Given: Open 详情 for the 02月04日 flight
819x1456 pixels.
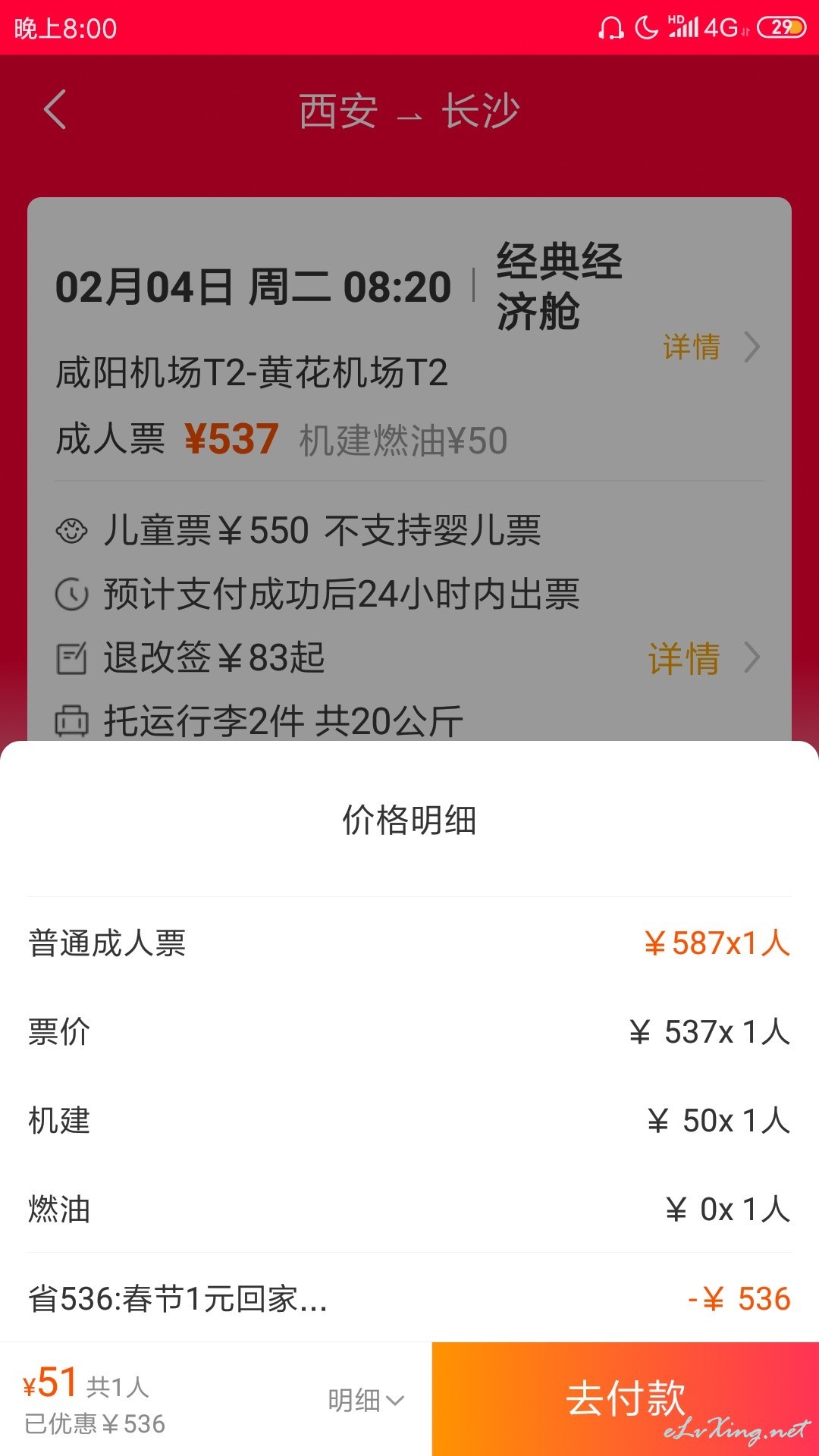Looking at the screenshot, I should [711, 347].
